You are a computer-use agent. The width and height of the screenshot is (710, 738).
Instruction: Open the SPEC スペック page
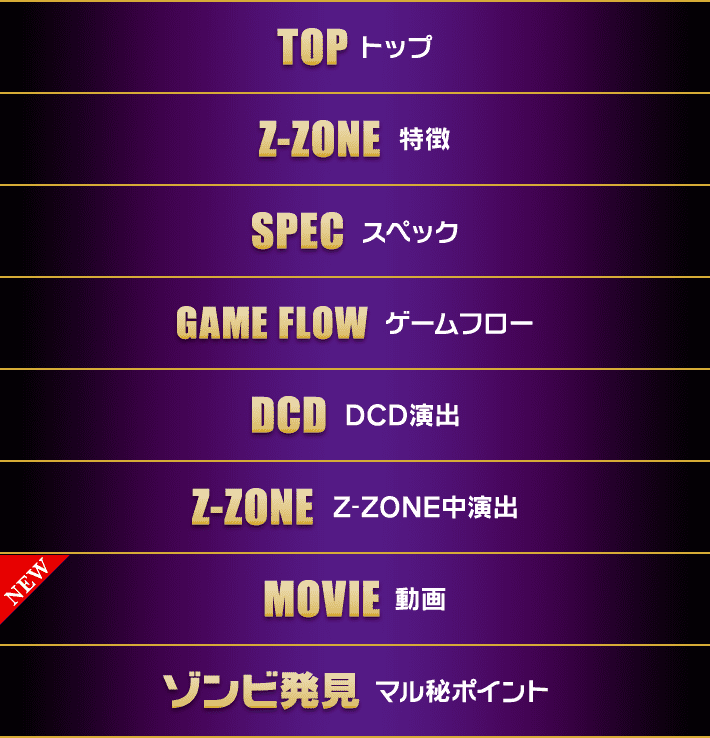[x=355, y=231]
